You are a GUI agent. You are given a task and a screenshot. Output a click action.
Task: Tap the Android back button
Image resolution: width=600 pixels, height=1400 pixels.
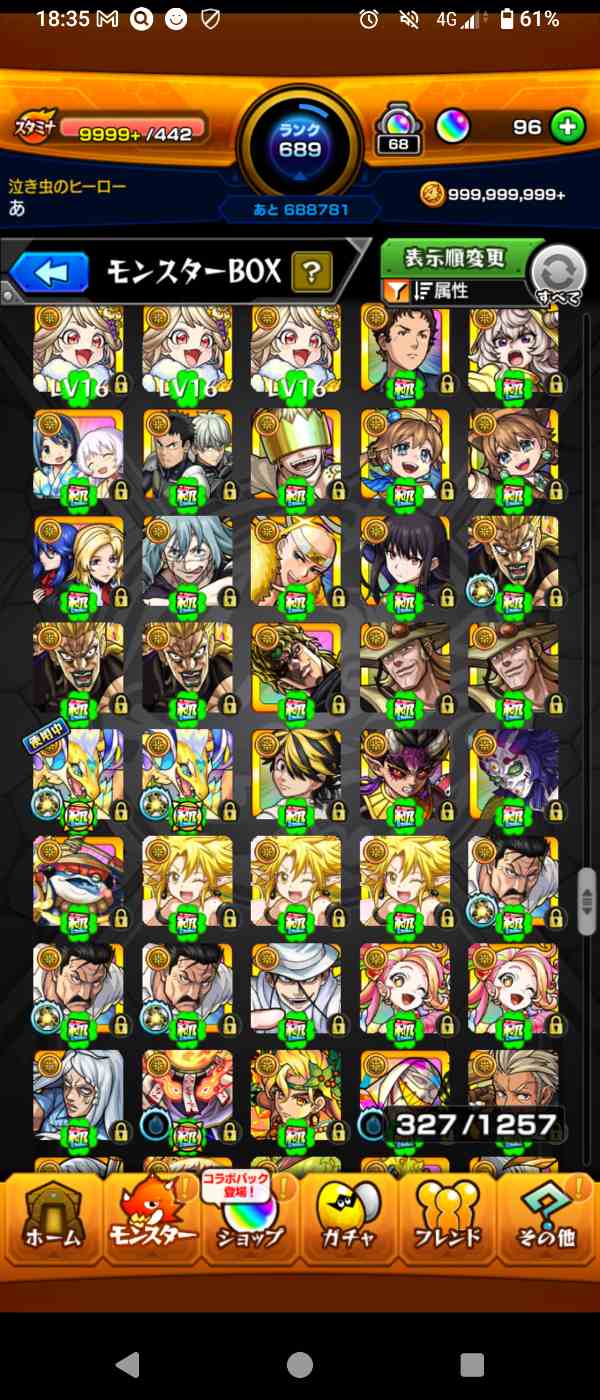(127, 1365)
